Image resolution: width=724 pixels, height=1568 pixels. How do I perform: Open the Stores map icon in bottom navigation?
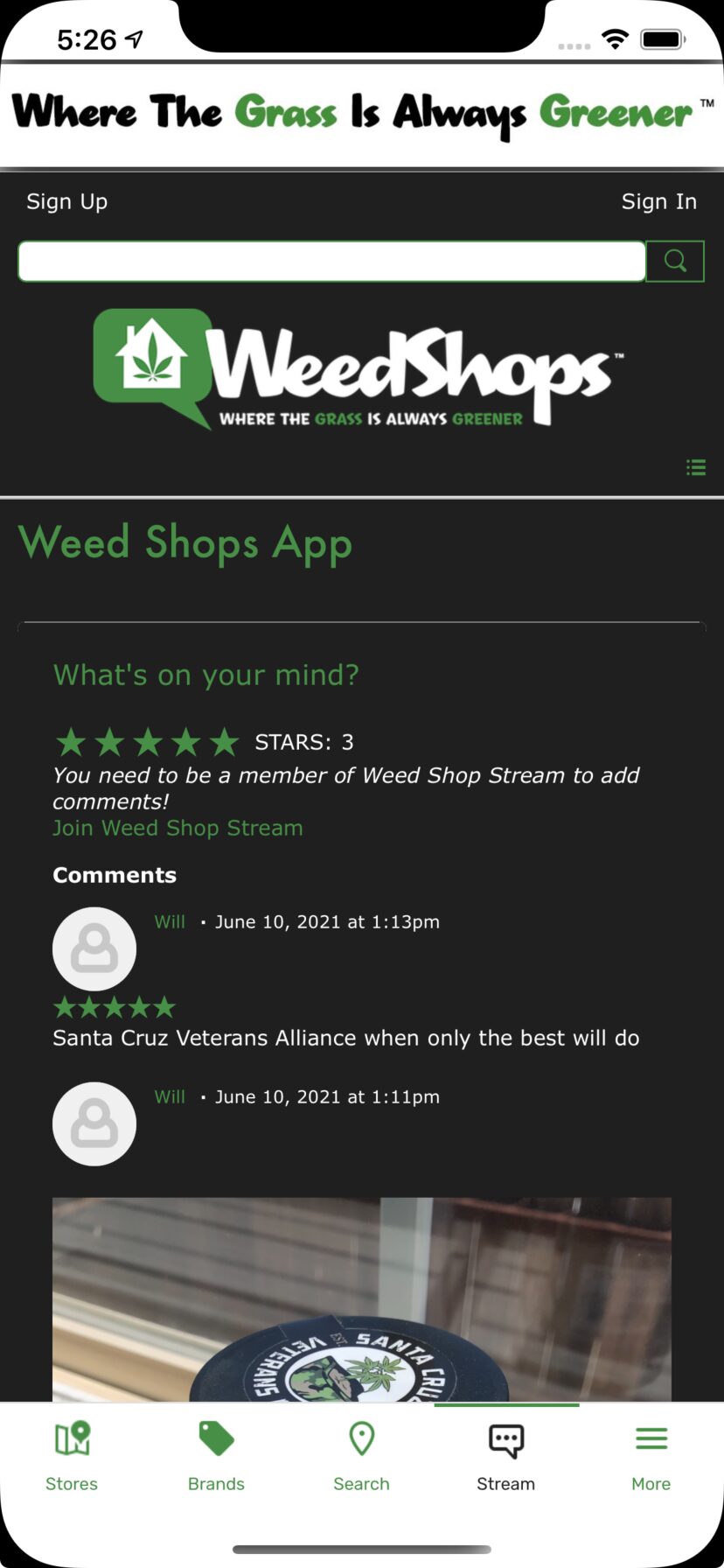pos(71,1438)
